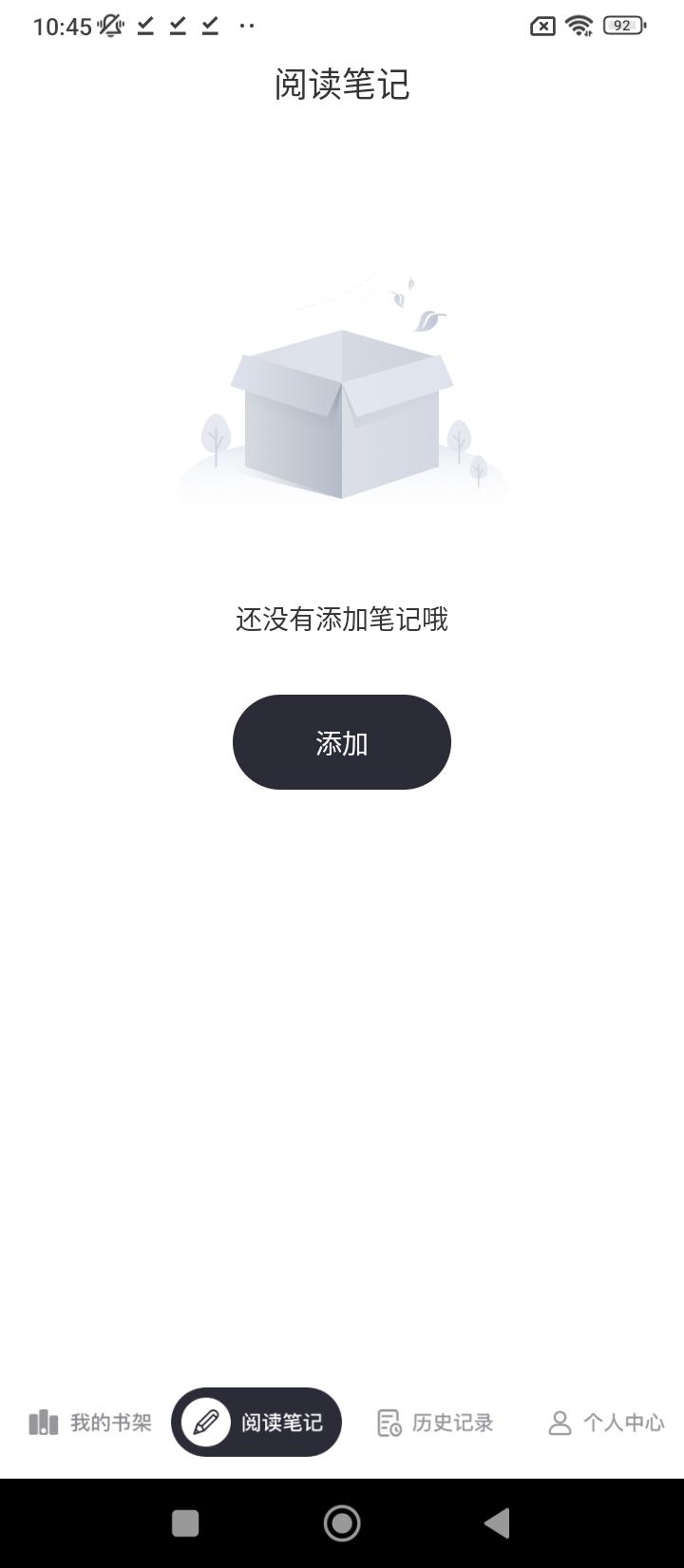Screen dimensions: 684x1568
Task: Go to the 个人中心 tab
Action: pyautogui.click(x=605, y=1423)
